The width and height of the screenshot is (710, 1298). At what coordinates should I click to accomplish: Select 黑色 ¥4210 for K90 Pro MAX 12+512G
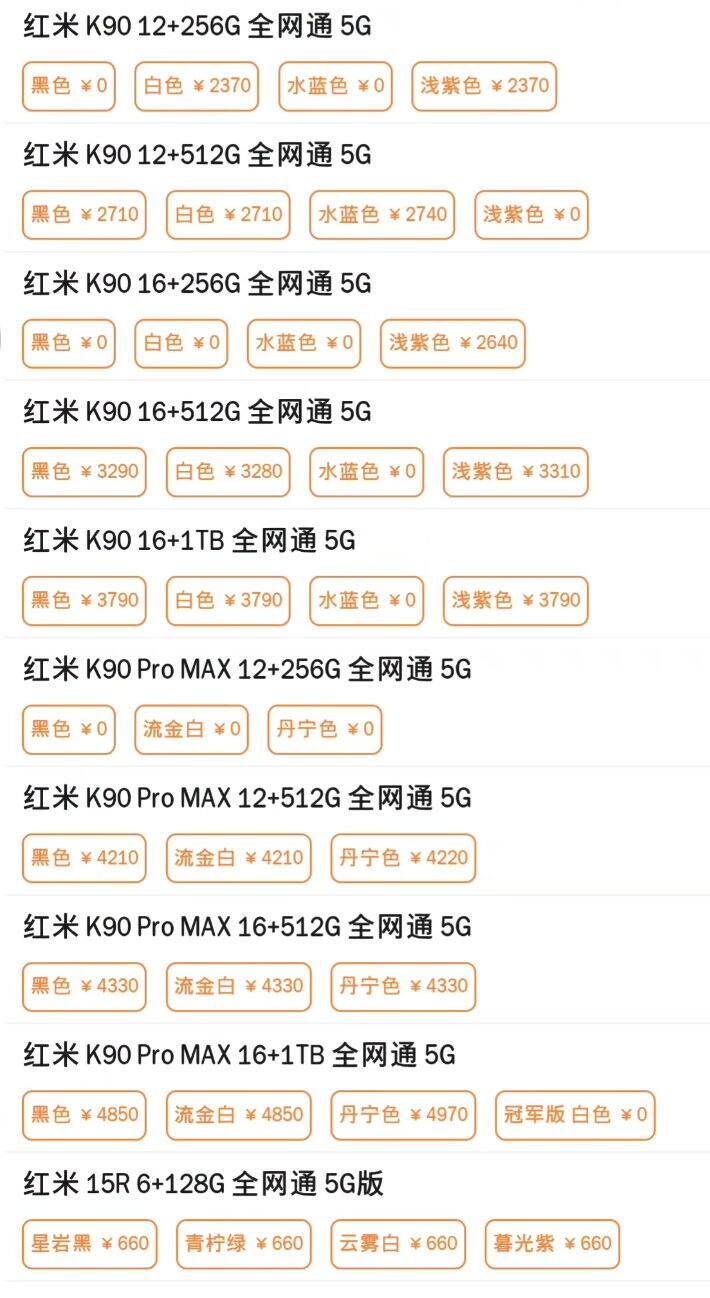(84, 858)
